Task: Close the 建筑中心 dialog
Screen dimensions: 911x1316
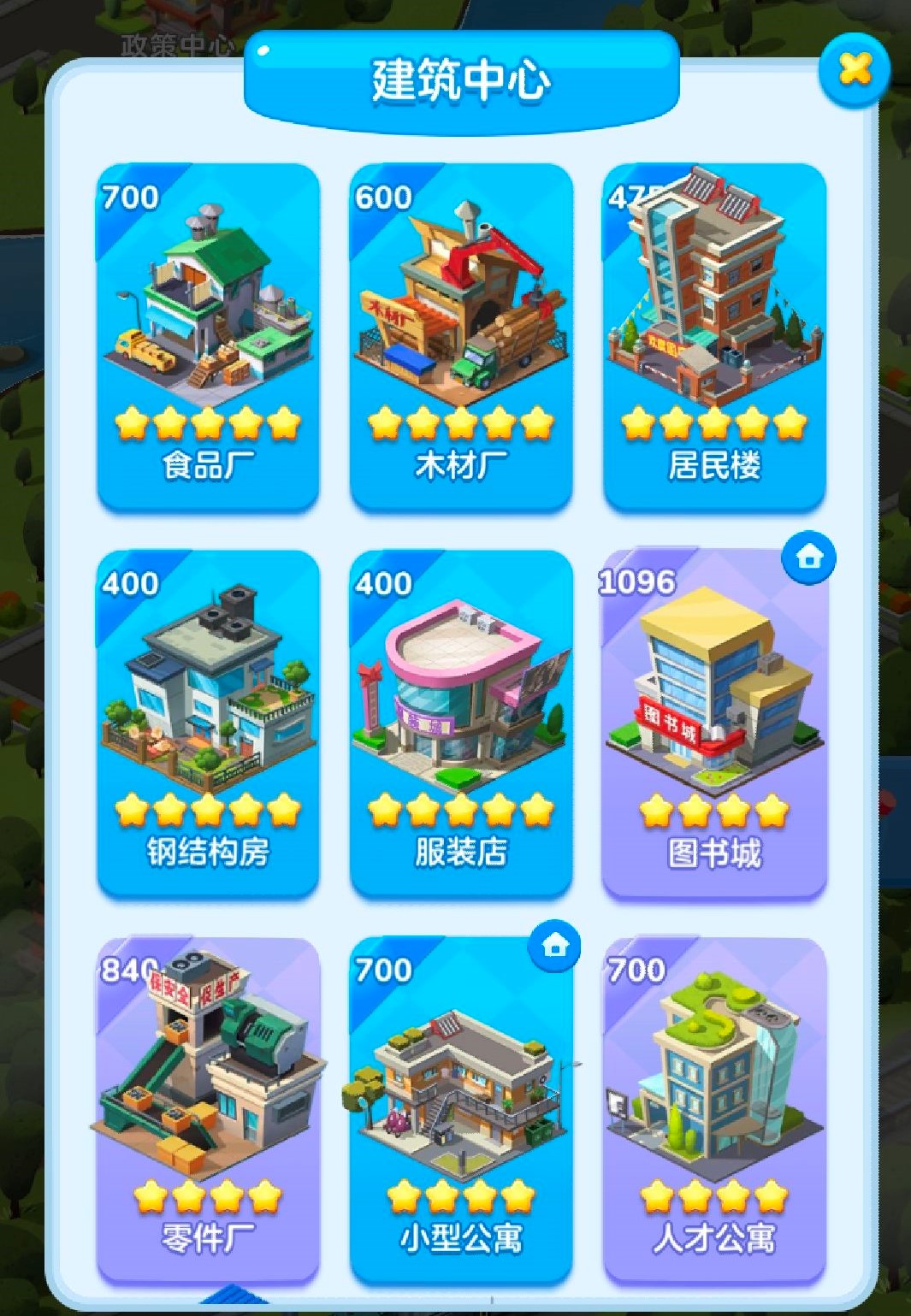Action: click(855, 69)
